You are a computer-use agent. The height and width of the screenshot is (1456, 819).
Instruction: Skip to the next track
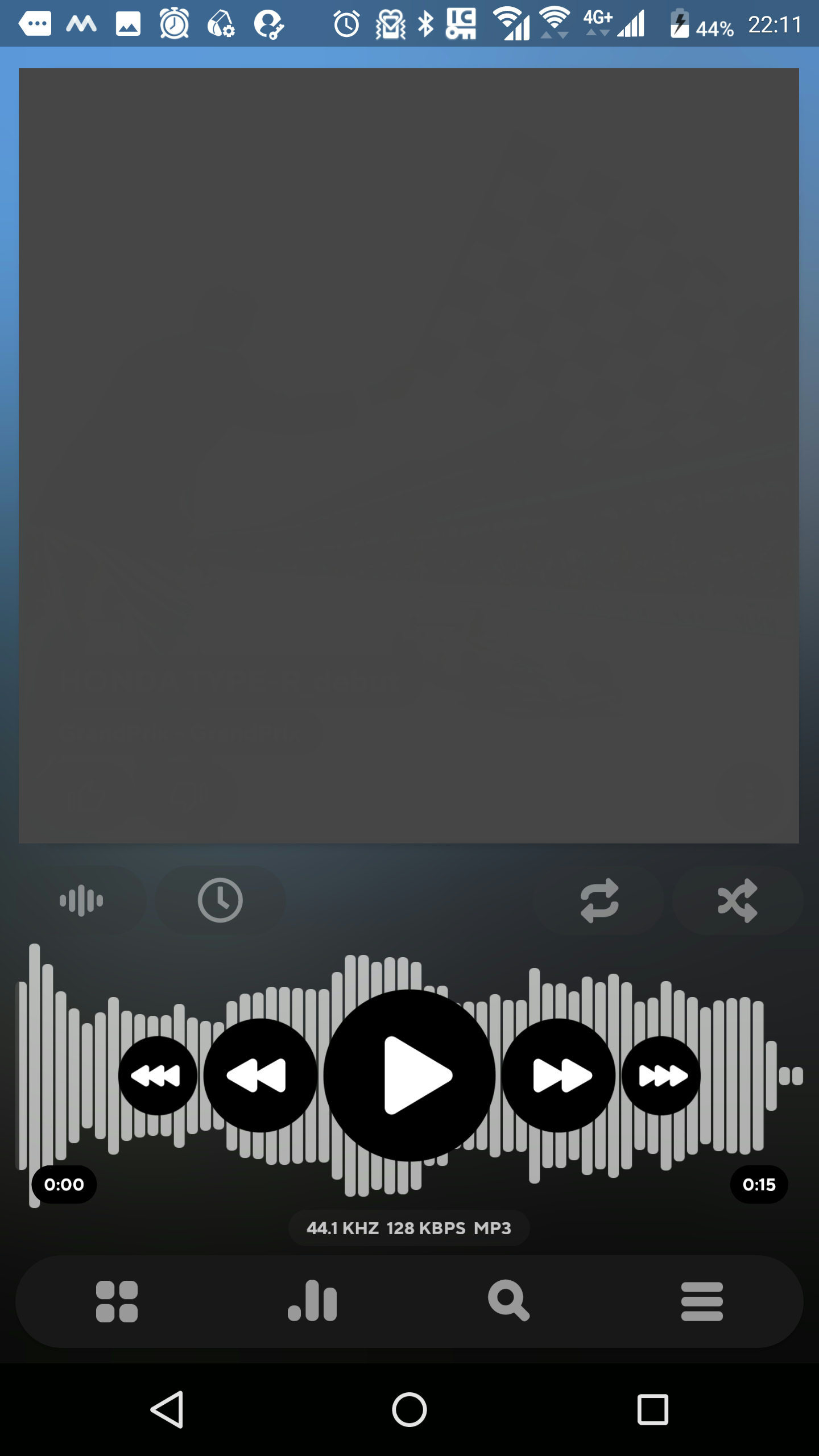point(559,1075)
